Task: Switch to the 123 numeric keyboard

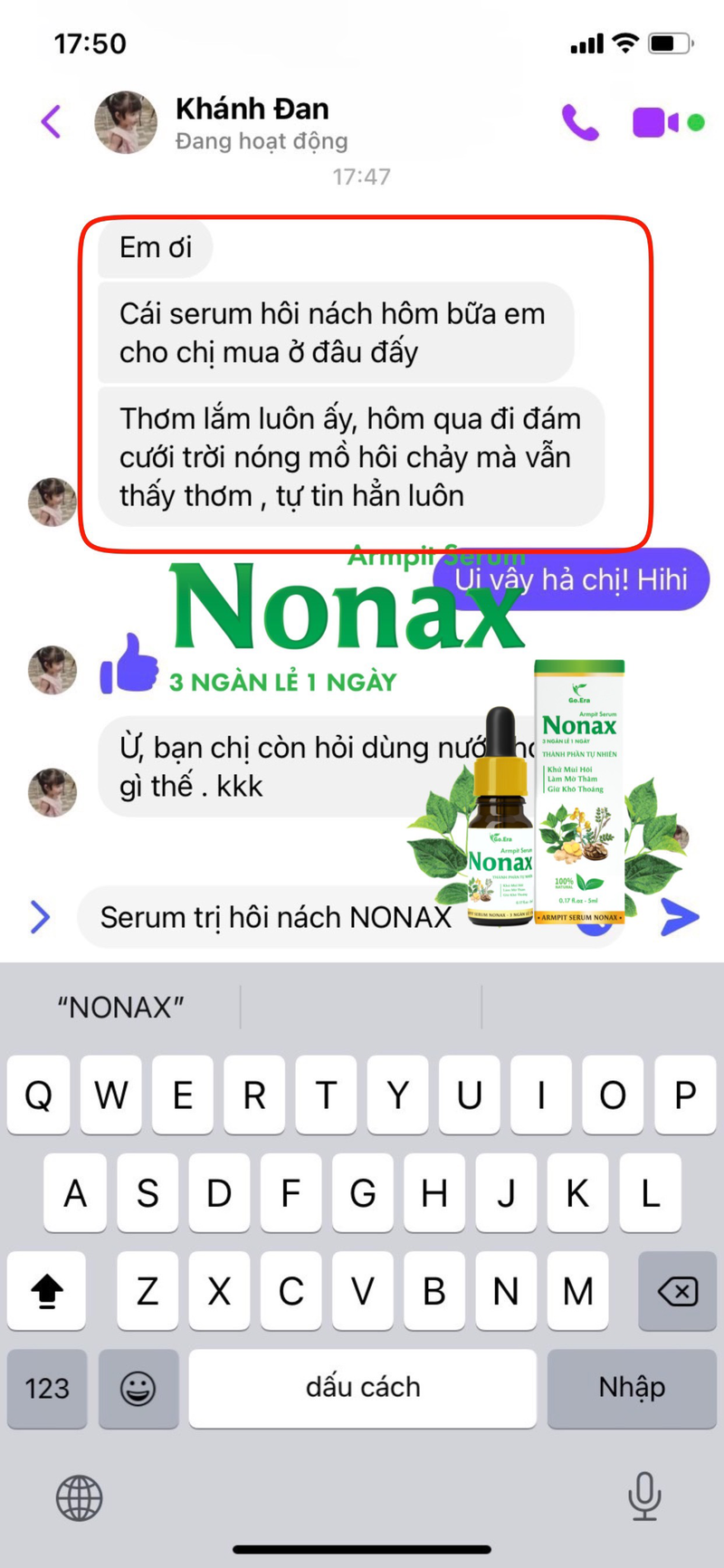Action: [x=47, y=1388]
